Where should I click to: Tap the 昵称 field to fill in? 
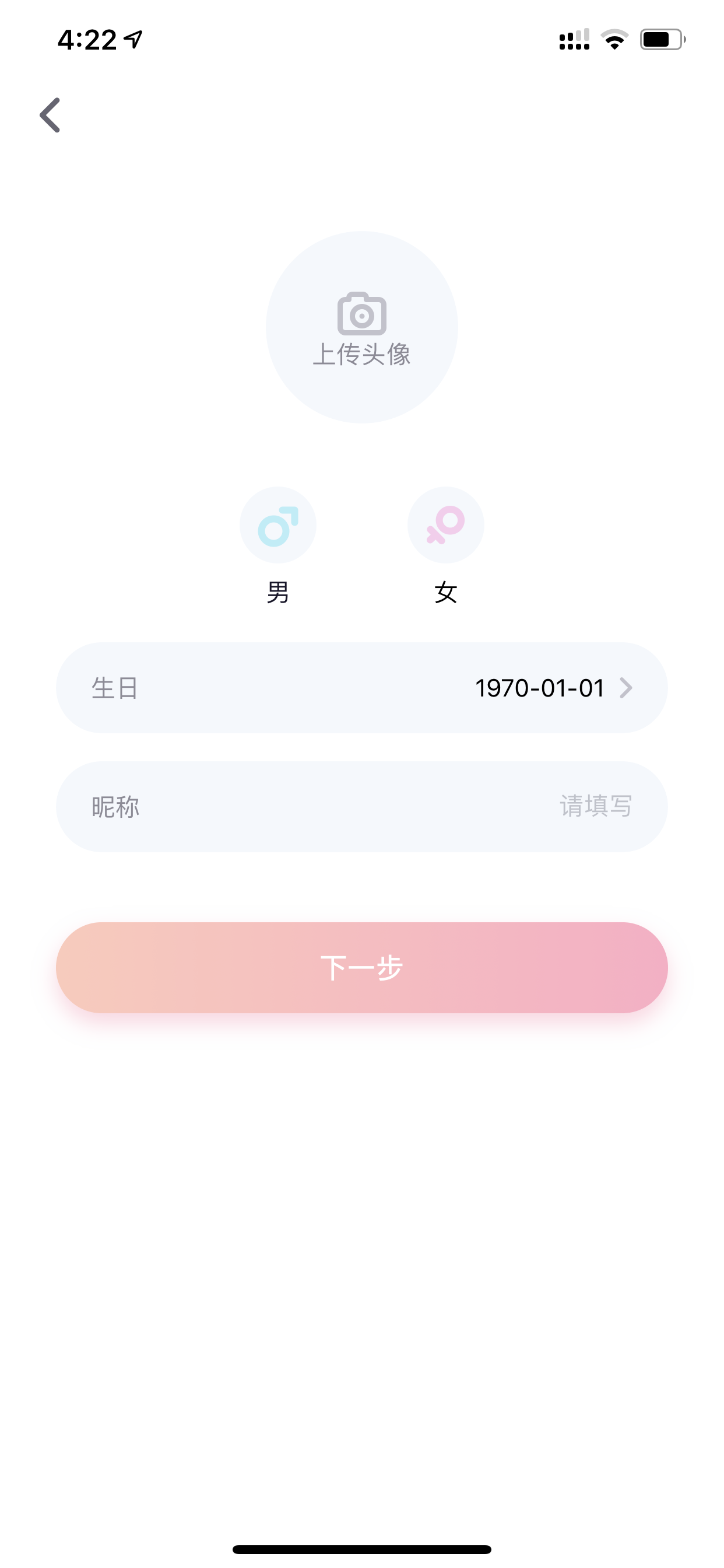pos(362,807)
